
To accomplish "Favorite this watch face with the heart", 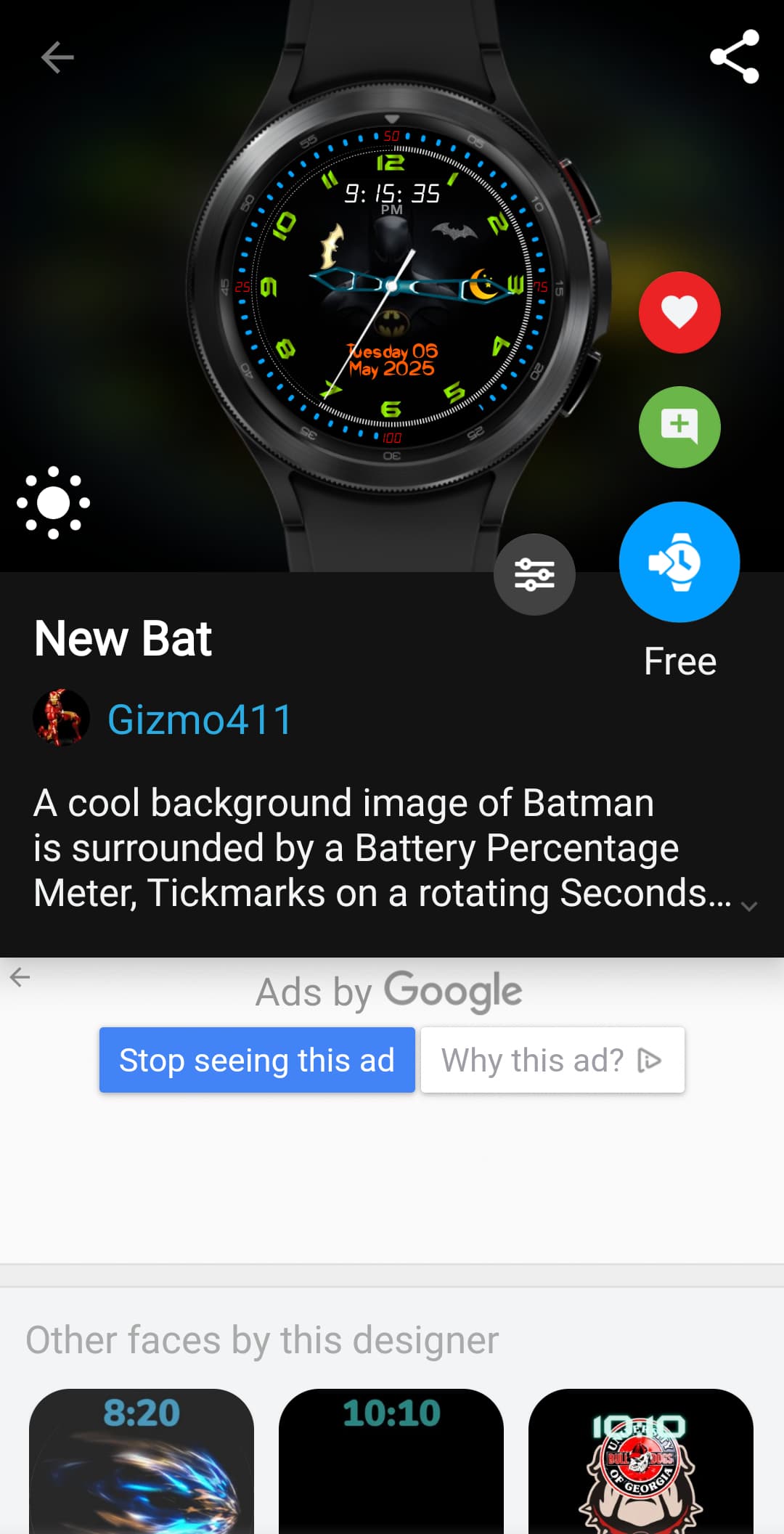I will [679, 312].
